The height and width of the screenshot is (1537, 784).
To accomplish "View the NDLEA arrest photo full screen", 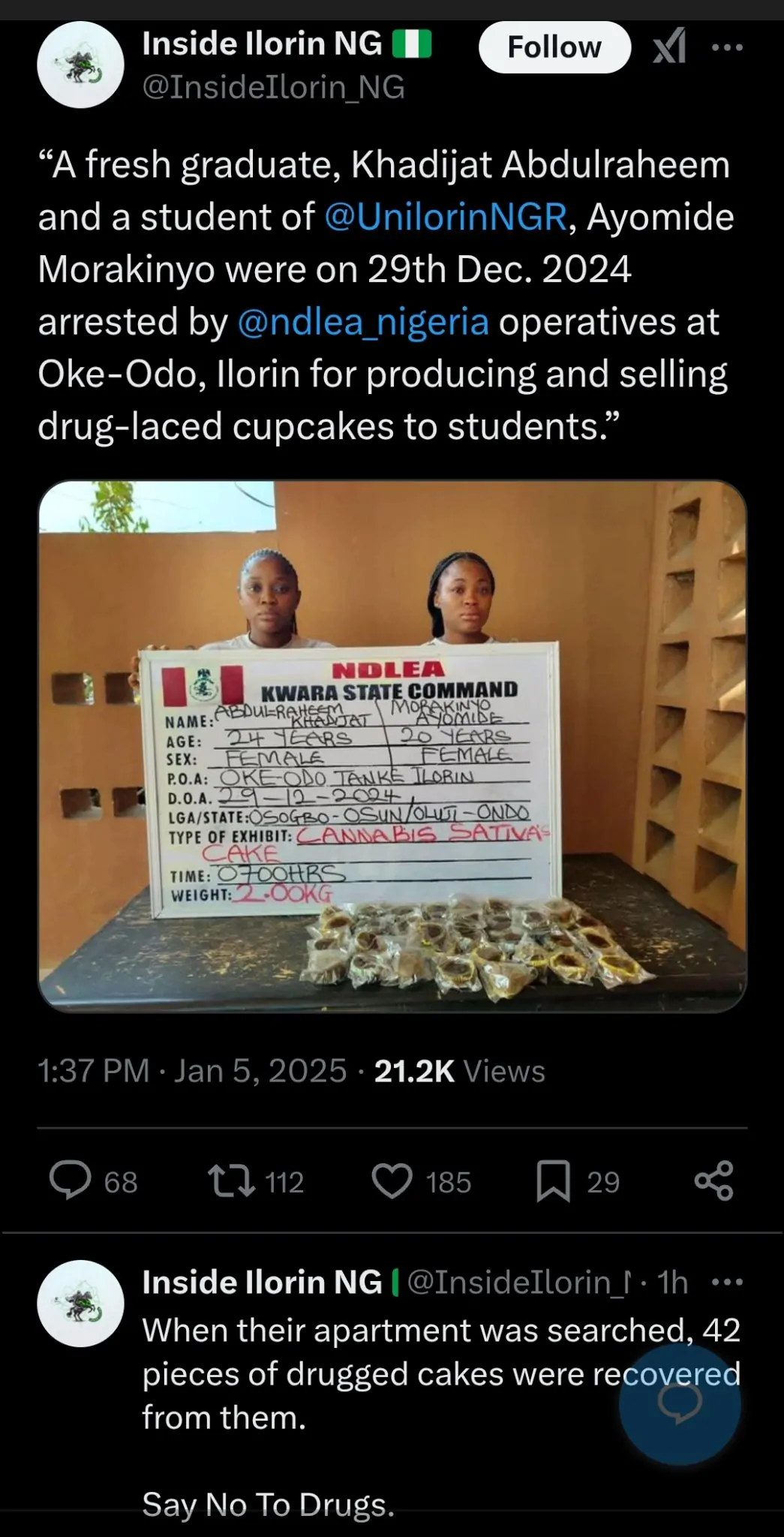I will coord(392,746).
